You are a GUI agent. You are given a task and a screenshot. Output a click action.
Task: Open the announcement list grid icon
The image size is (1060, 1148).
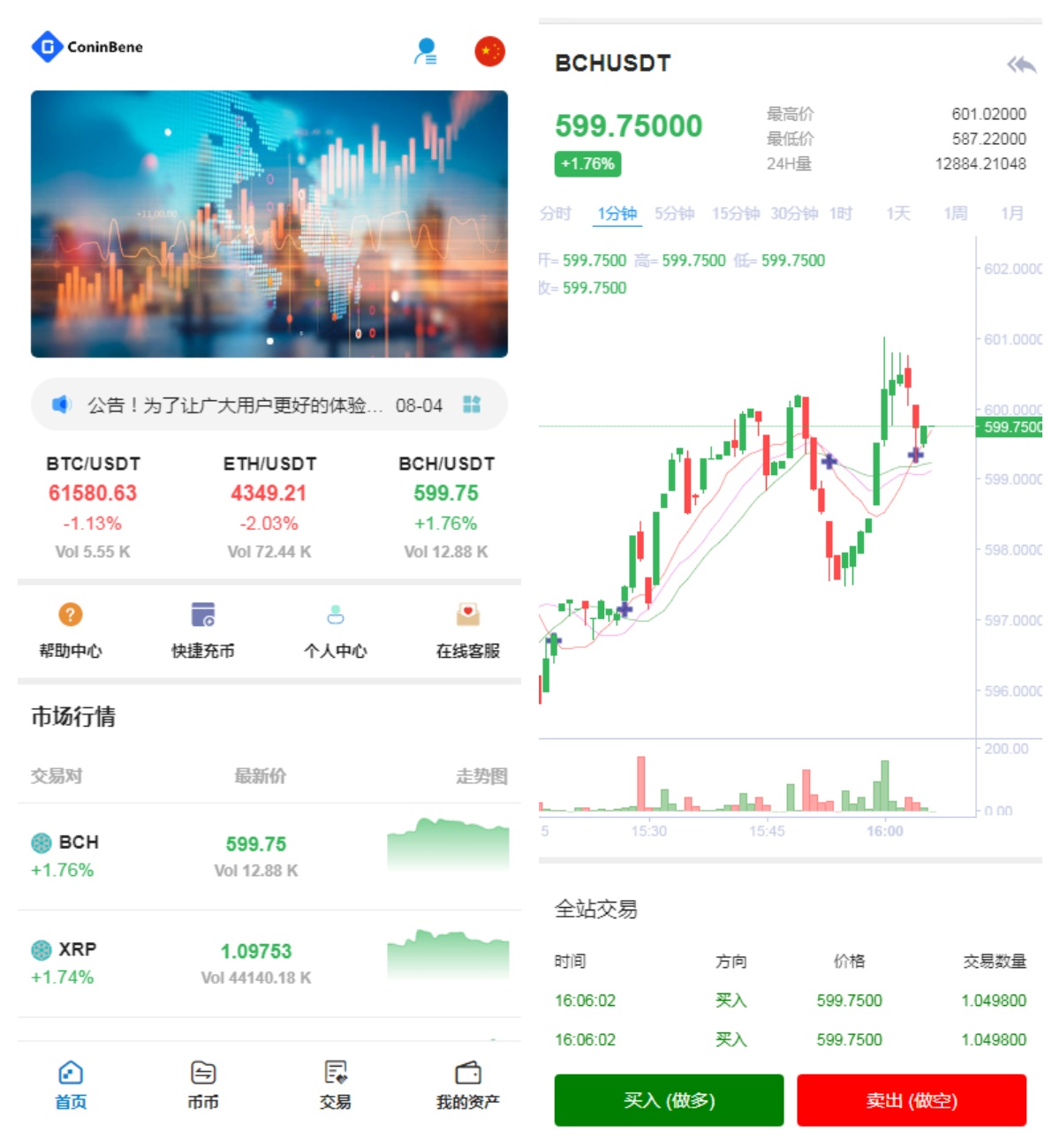click(x=472, y=404)
